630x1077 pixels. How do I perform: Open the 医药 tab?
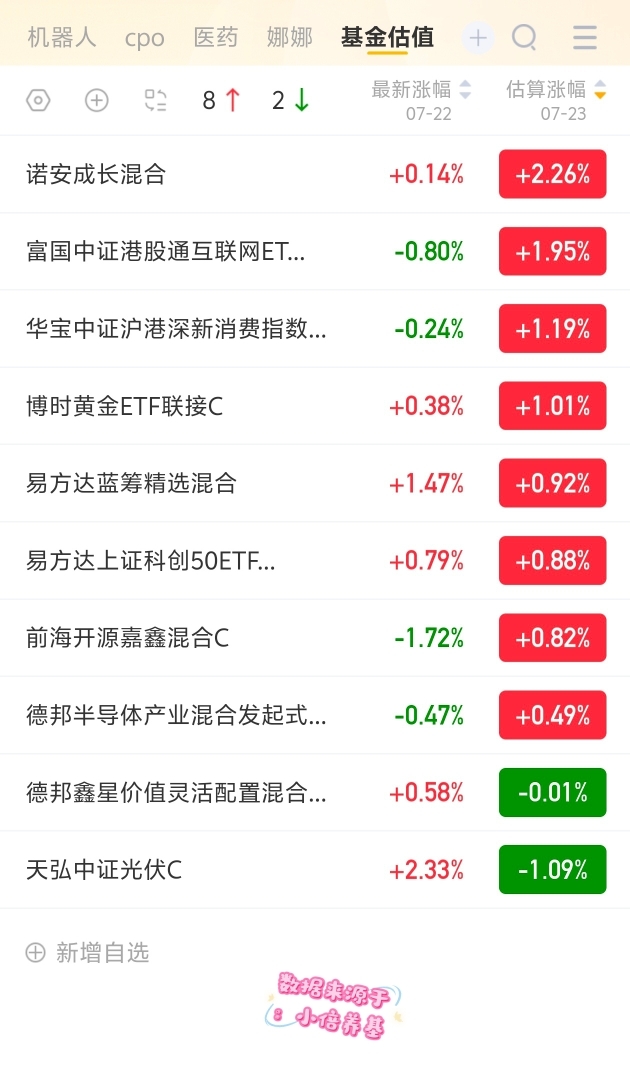(215, 37)
